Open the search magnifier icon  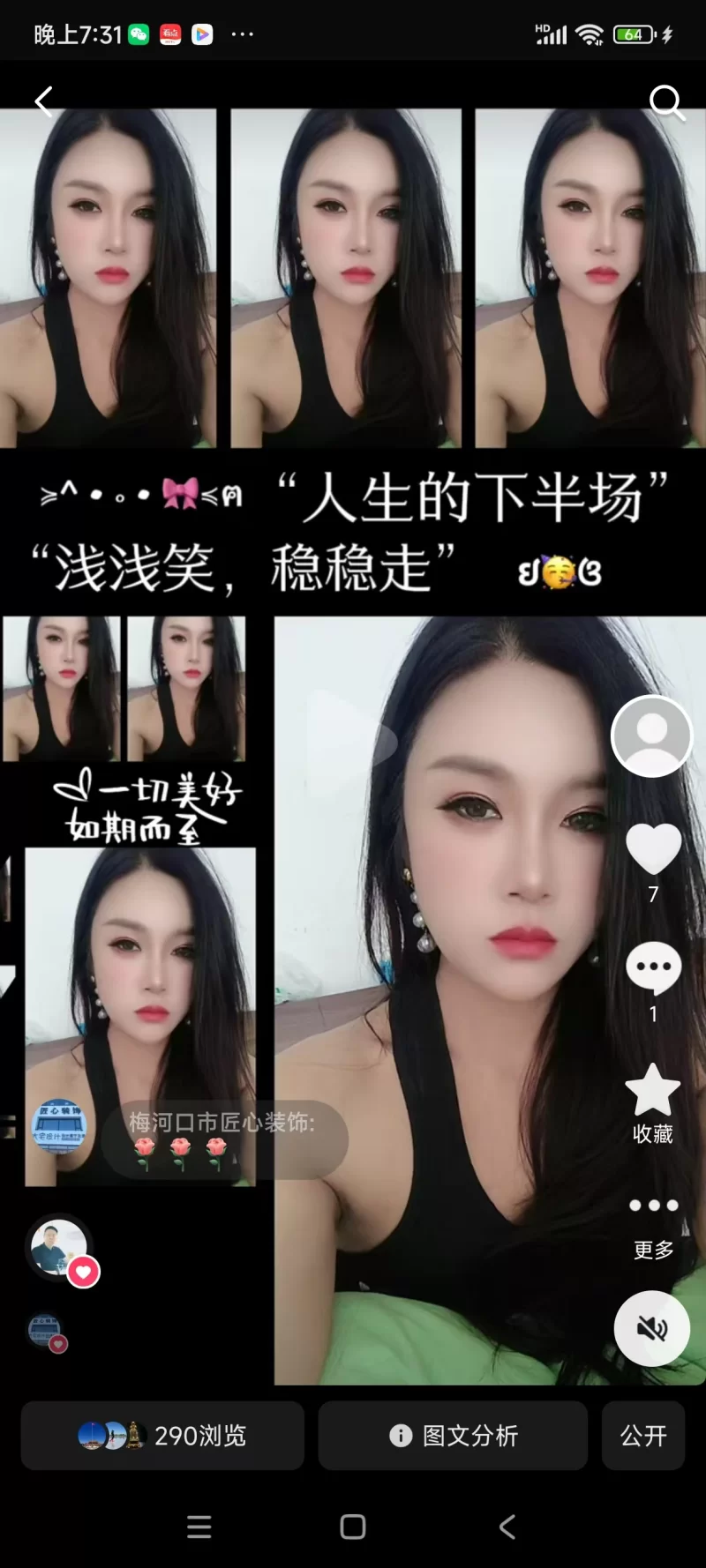(666, 103)
